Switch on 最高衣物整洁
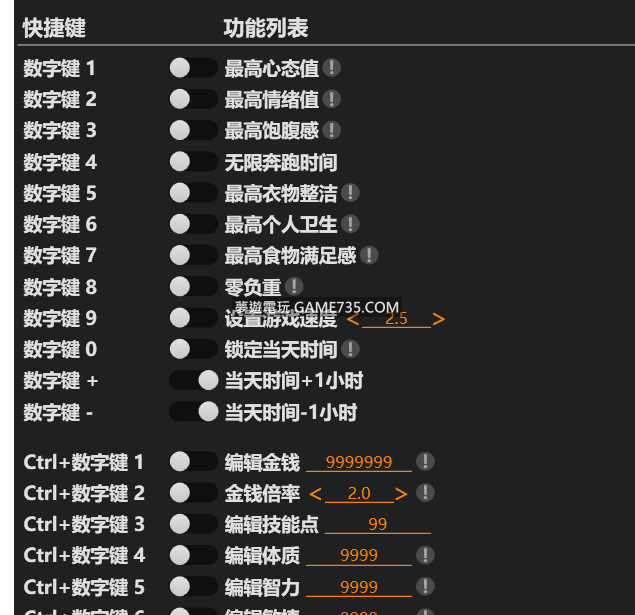 click(193, 192)
